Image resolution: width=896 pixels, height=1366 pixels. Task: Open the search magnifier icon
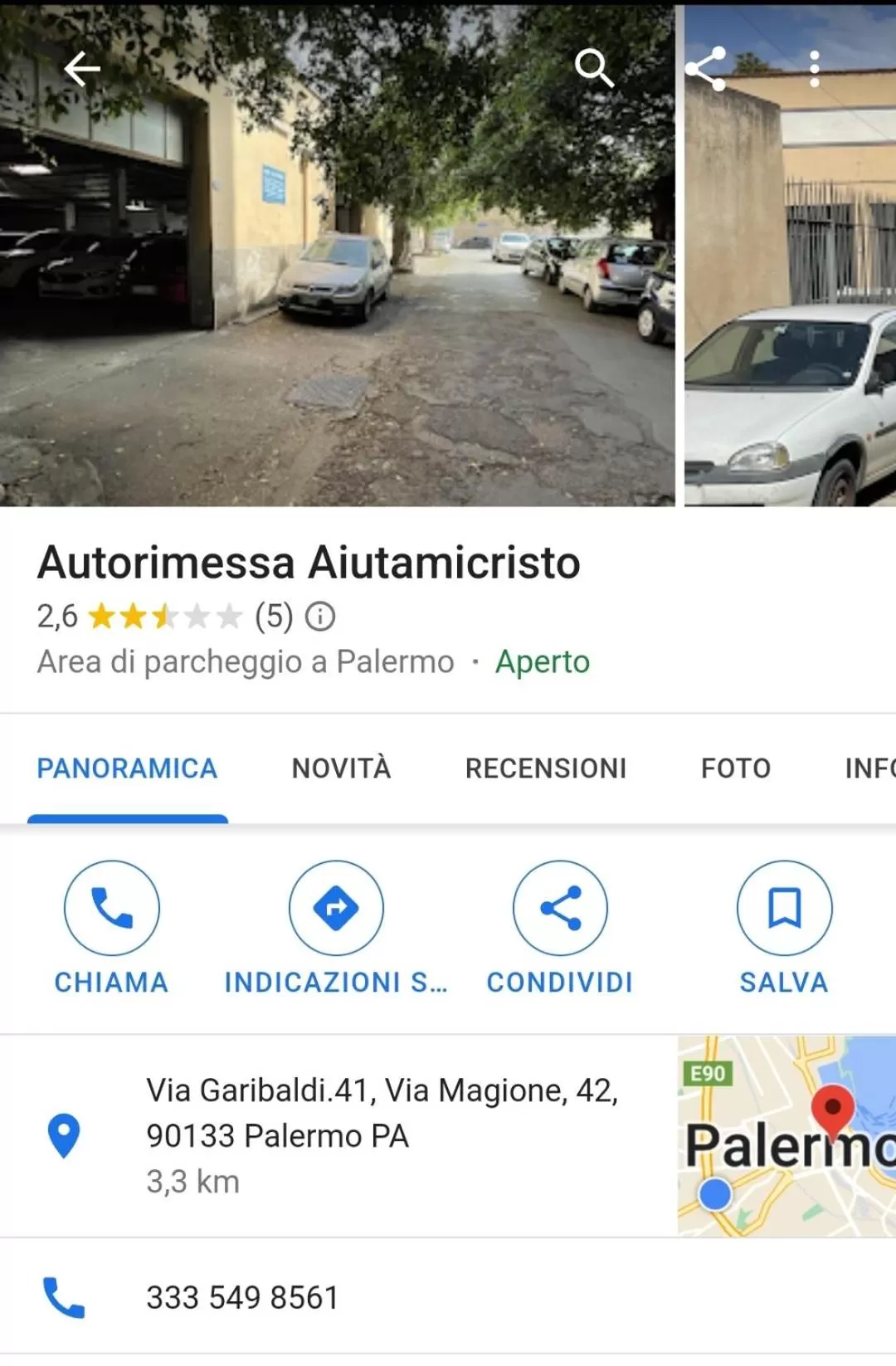click(x=594, y=69)
